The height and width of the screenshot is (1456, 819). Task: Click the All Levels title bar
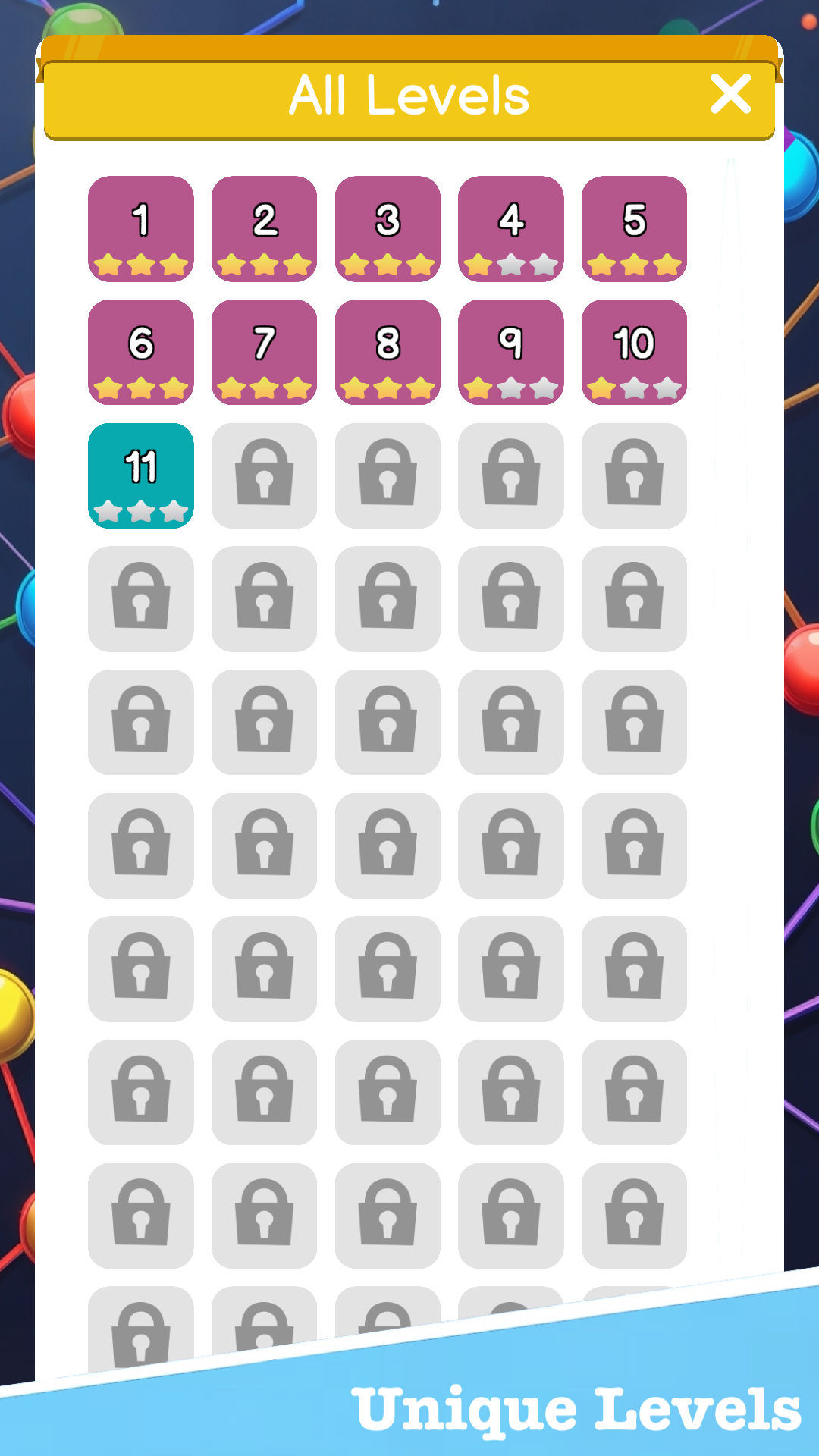pos(409,94)
